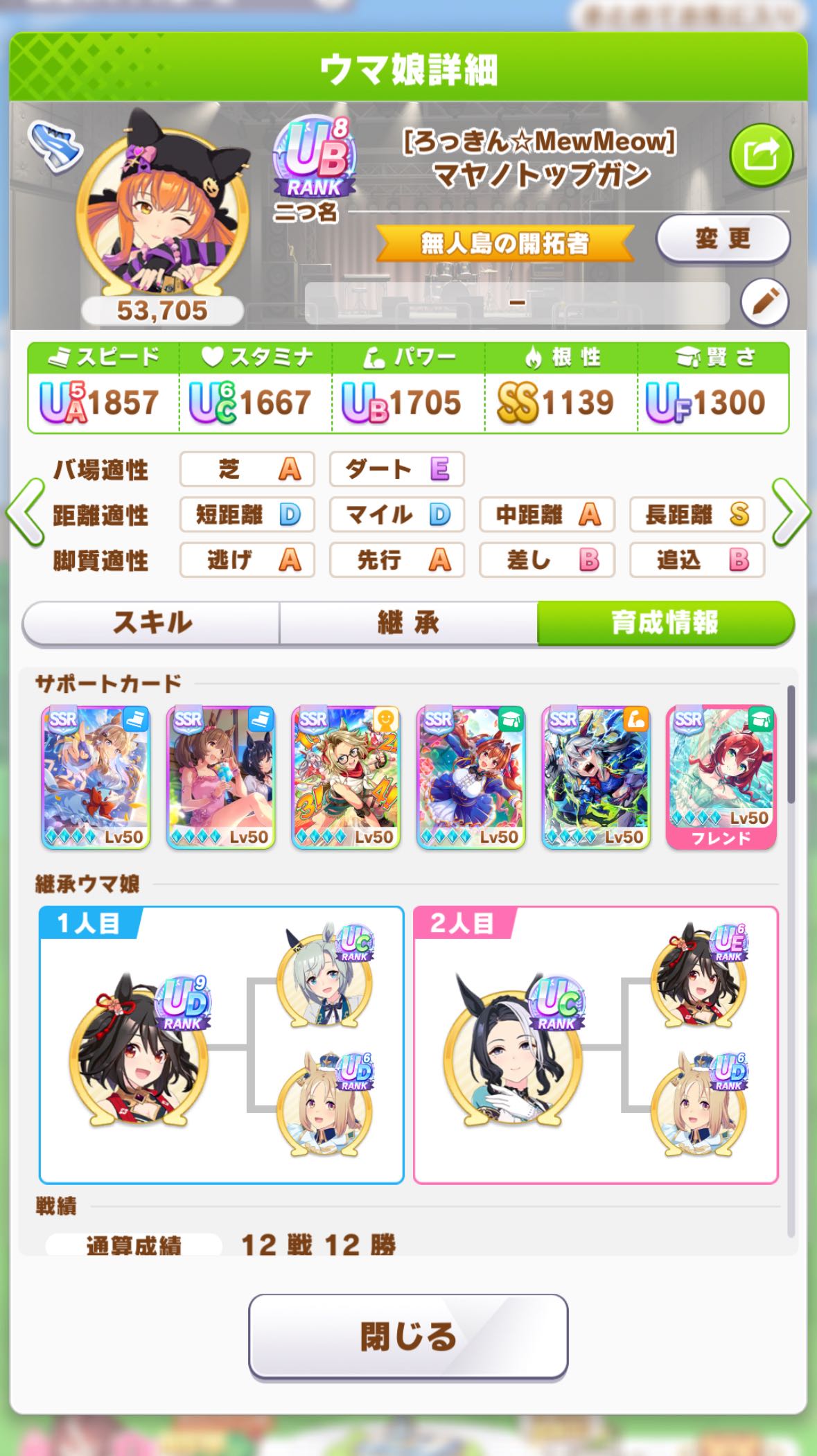This screenshot has height=1456, width=817.
Task: Tap the pencil icon to edit the memo
Action: (764, 302)
